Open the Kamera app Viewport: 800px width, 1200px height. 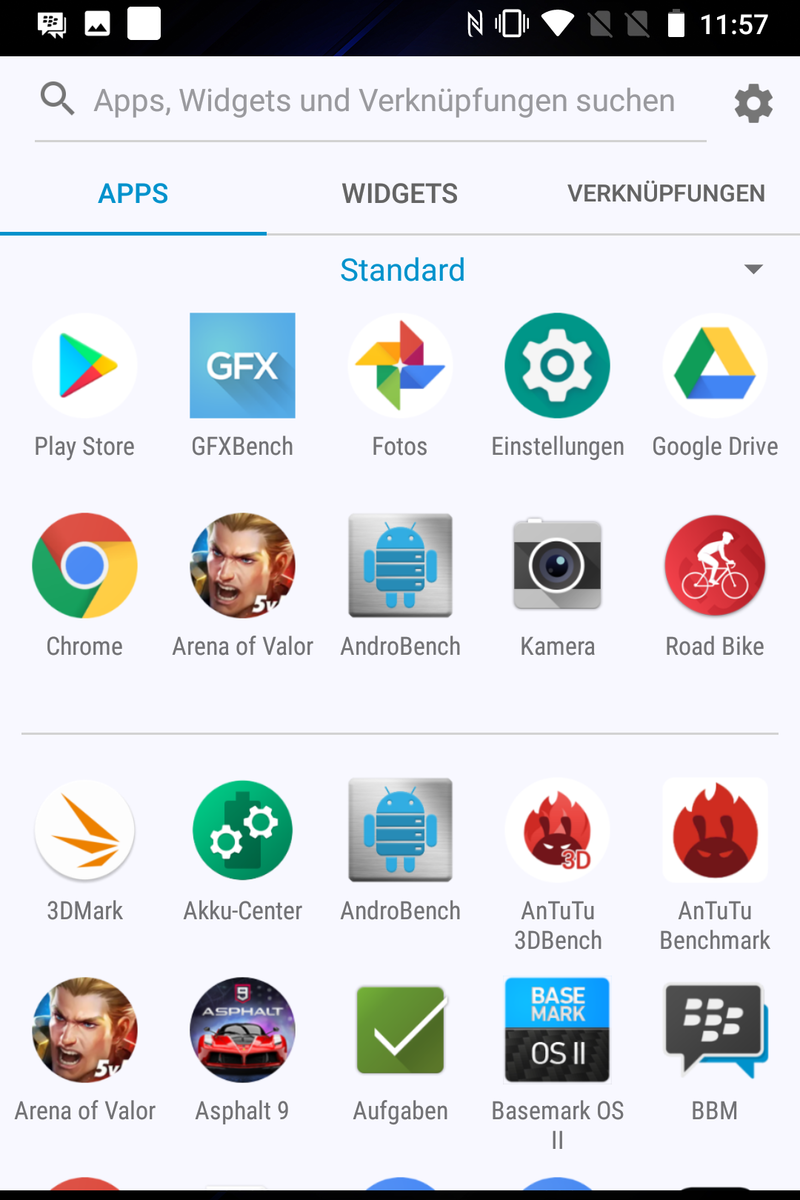(557, 566)
